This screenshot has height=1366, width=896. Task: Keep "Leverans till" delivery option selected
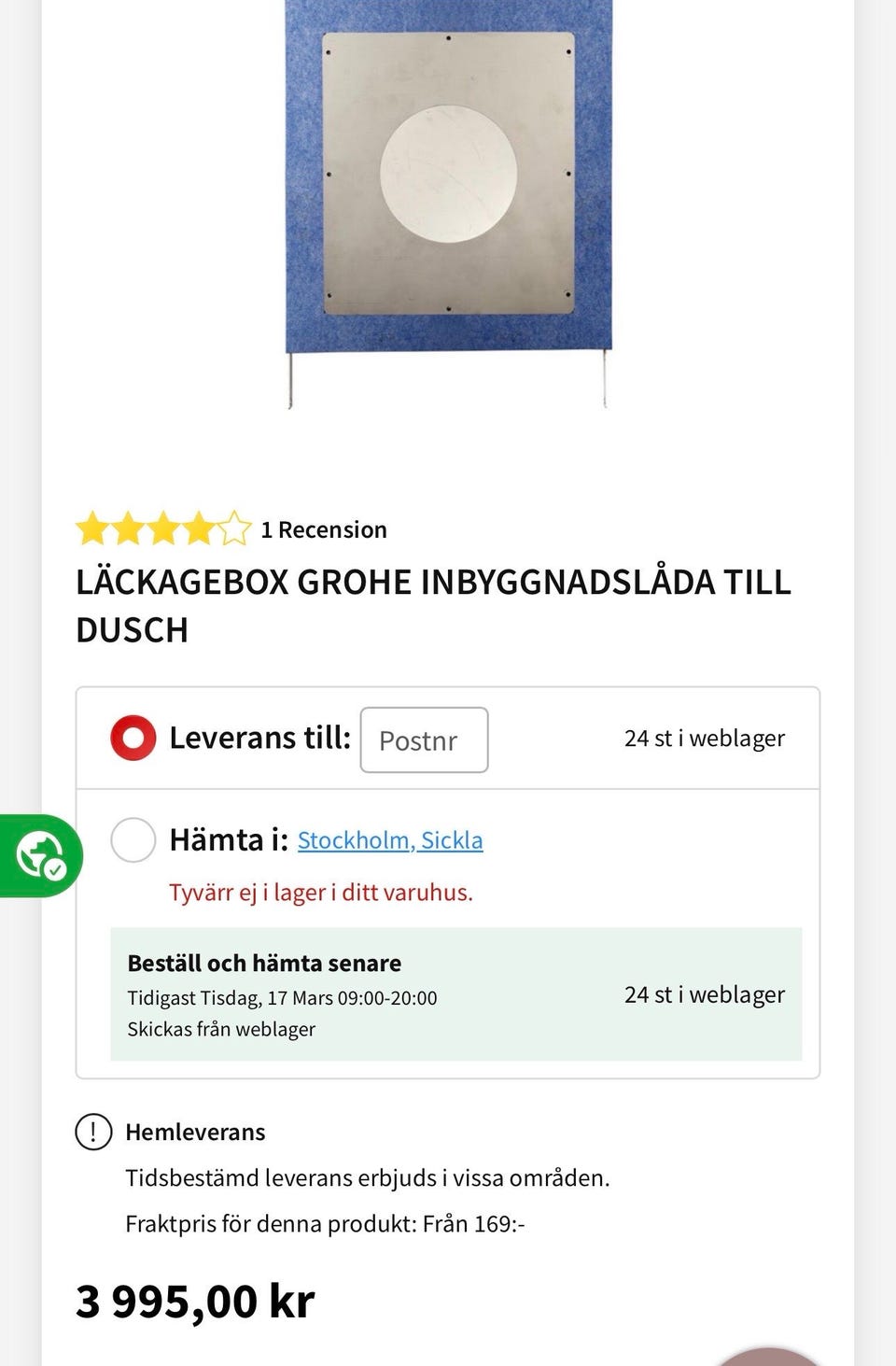pos(133,737)
